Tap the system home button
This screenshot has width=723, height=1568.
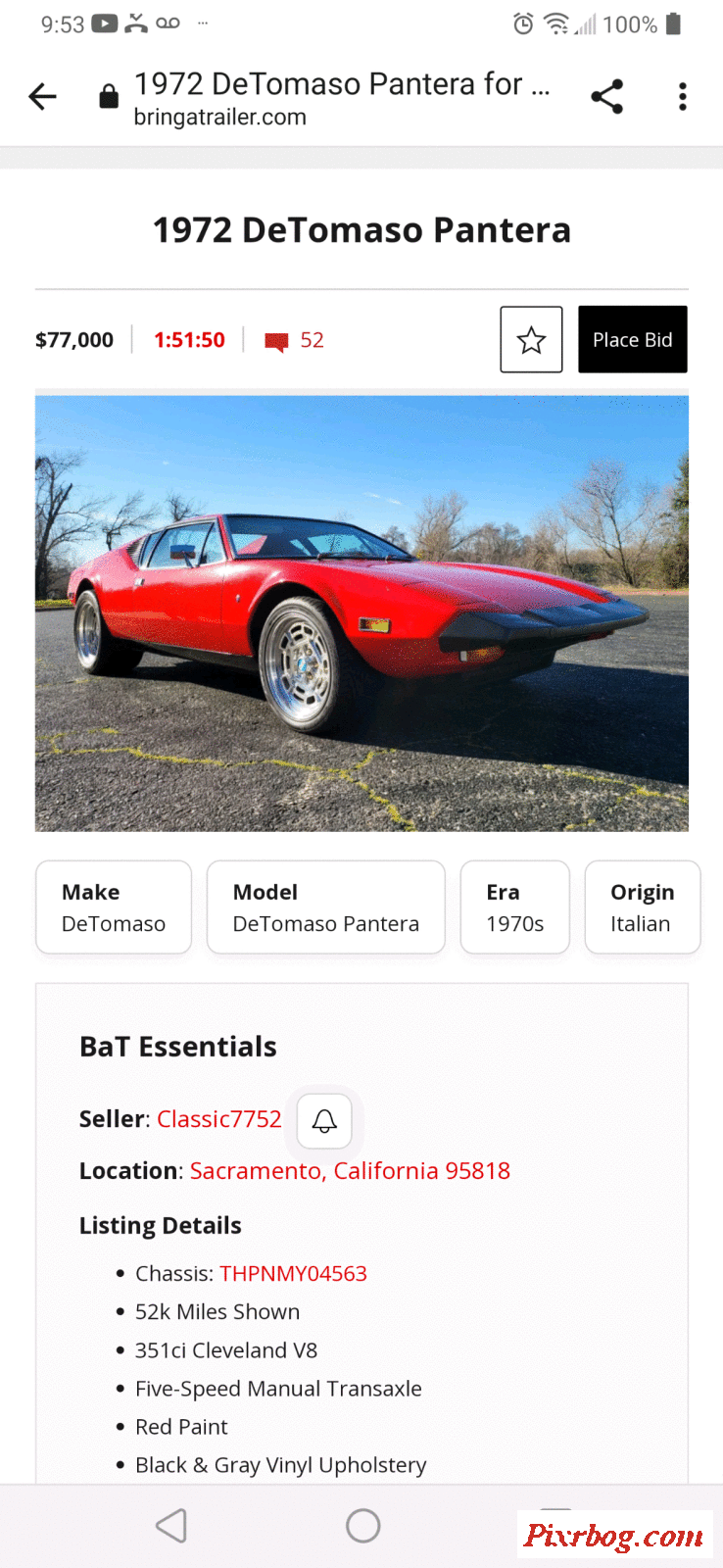362,1526
